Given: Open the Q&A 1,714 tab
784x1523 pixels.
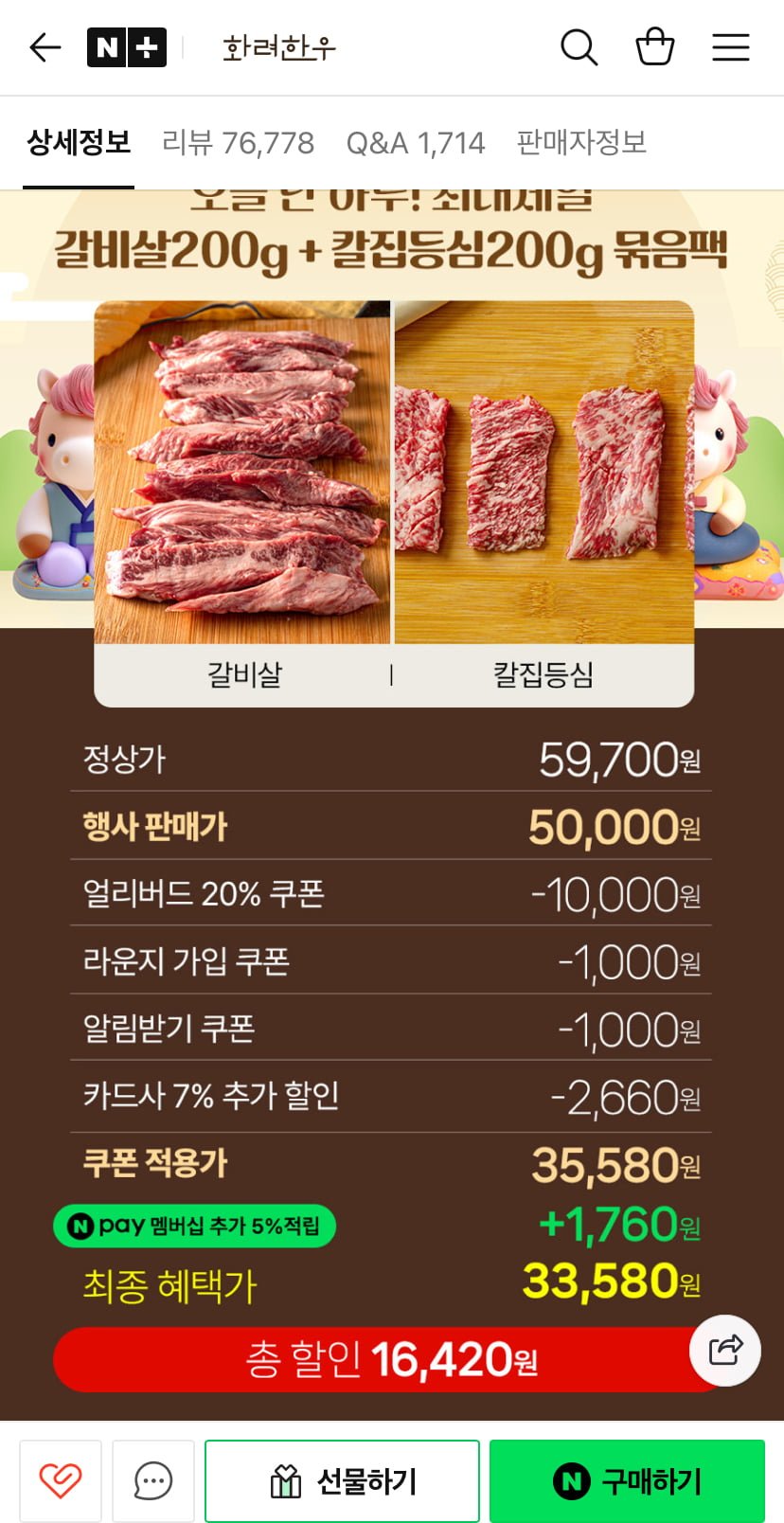Looking at the screenshot, I should pos(417,143).
